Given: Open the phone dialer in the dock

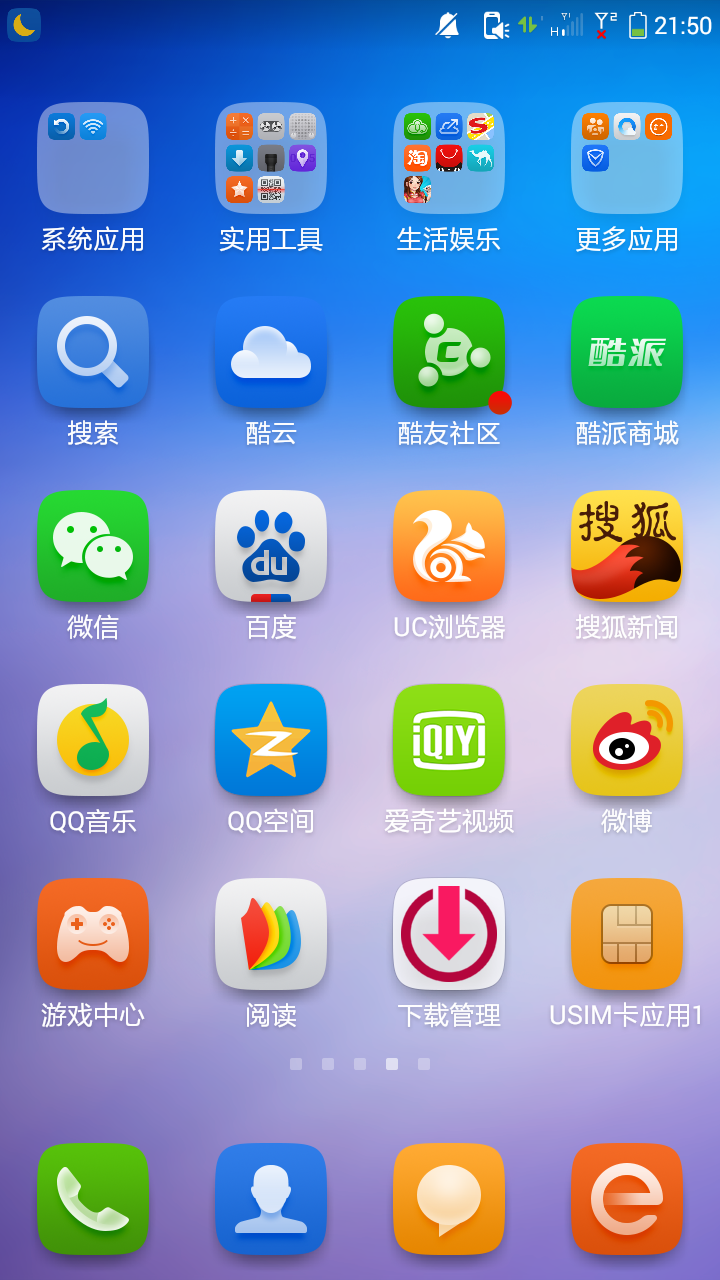Looking at the screenshot, I should 93,1199.
